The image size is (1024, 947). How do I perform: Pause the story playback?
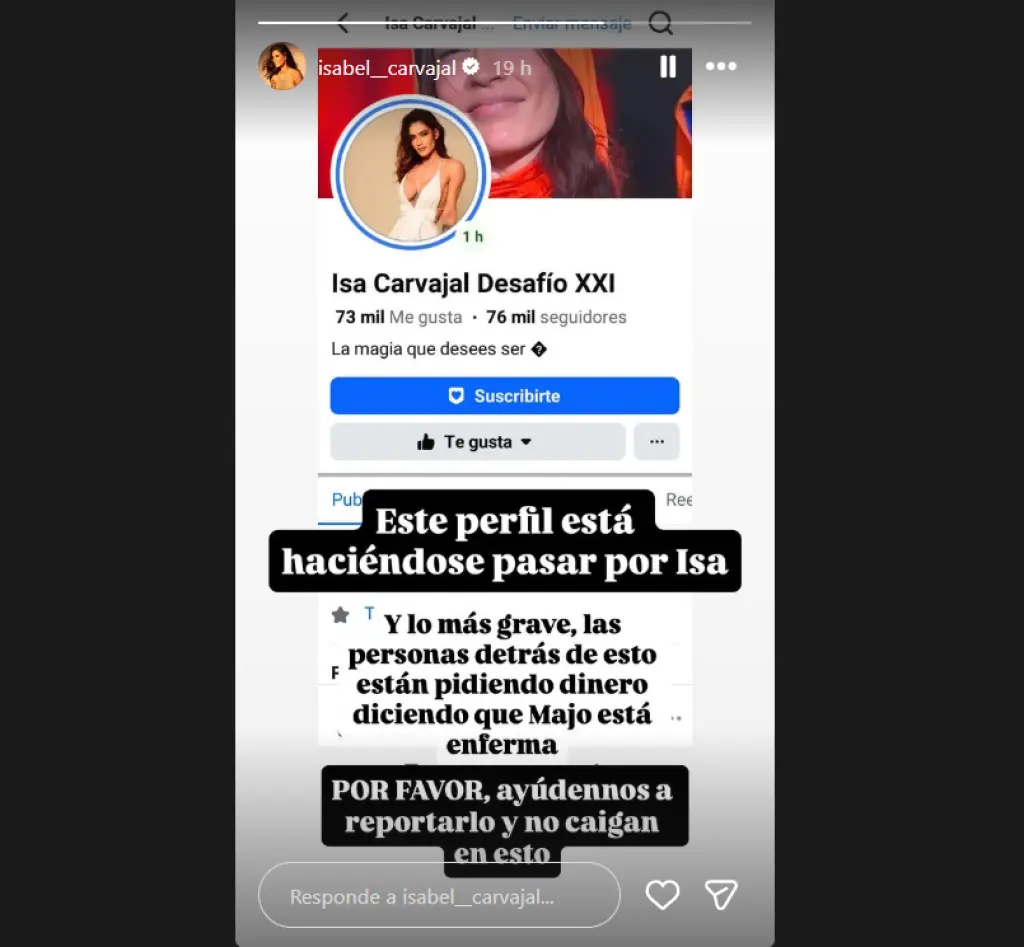coord(668,67)
